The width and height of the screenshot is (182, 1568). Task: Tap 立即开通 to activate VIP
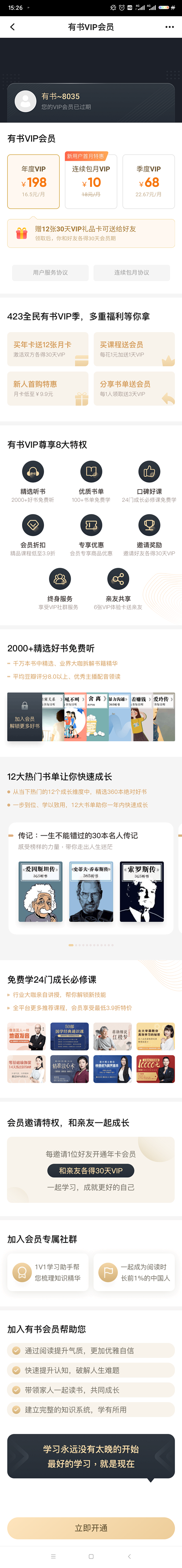[91, 1528]
